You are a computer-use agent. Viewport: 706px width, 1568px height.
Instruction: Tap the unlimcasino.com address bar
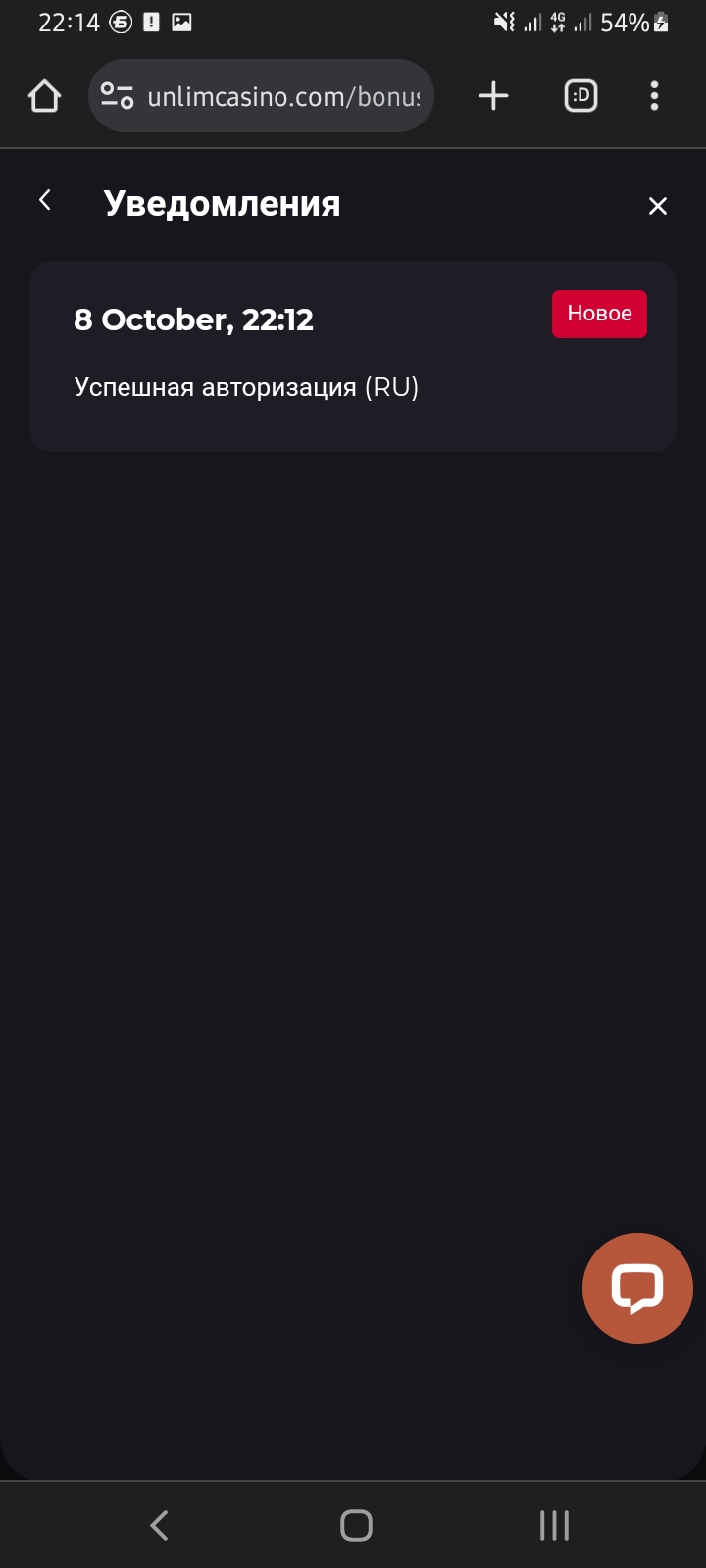pyautogui.click(x=283, y=96)
